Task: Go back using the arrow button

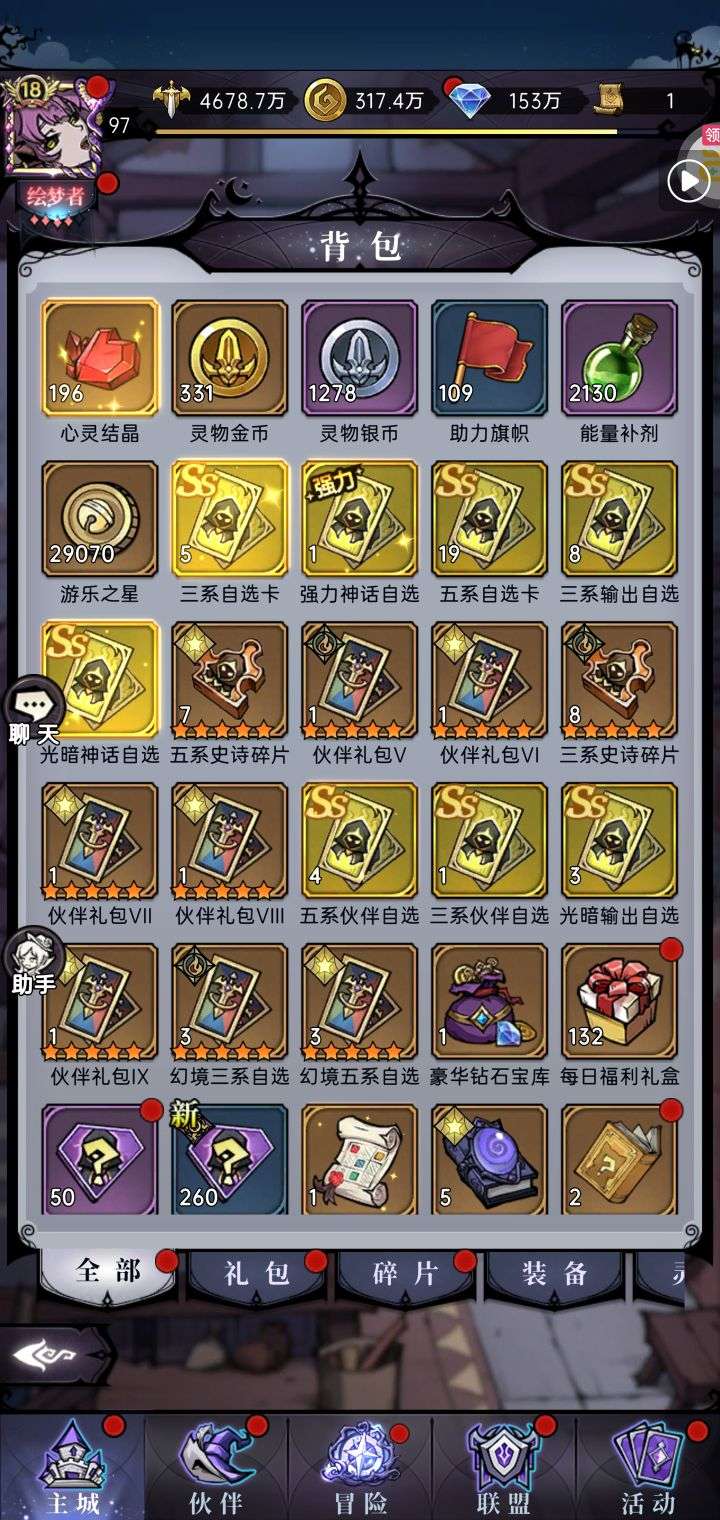Action: (x=52, y=1355)
